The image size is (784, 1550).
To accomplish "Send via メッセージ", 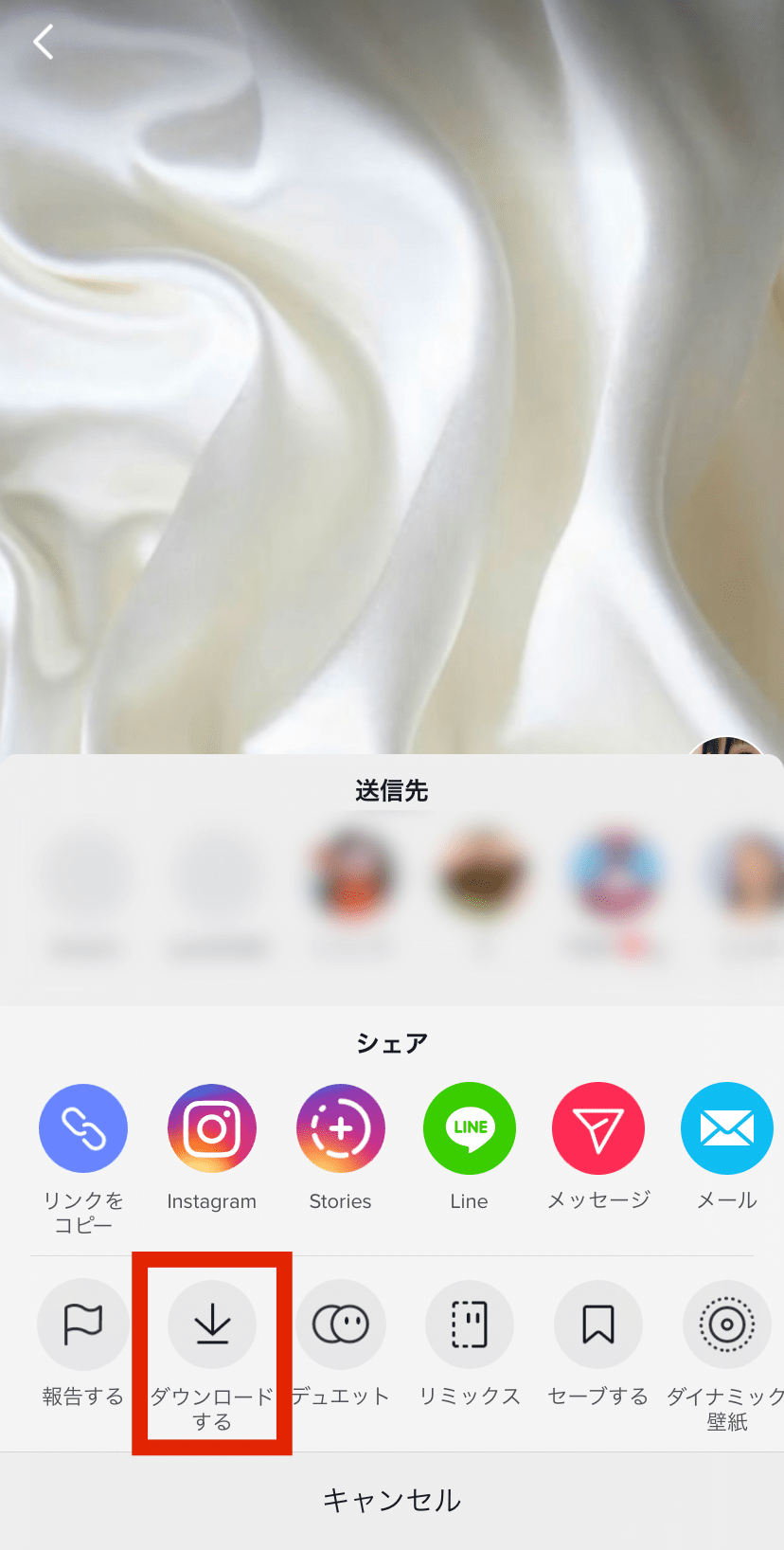I will click(598, 1128).
